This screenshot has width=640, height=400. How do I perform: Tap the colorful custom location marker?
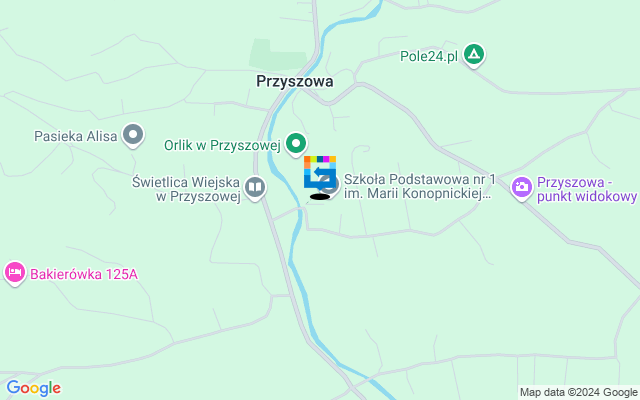coord(320,172)
